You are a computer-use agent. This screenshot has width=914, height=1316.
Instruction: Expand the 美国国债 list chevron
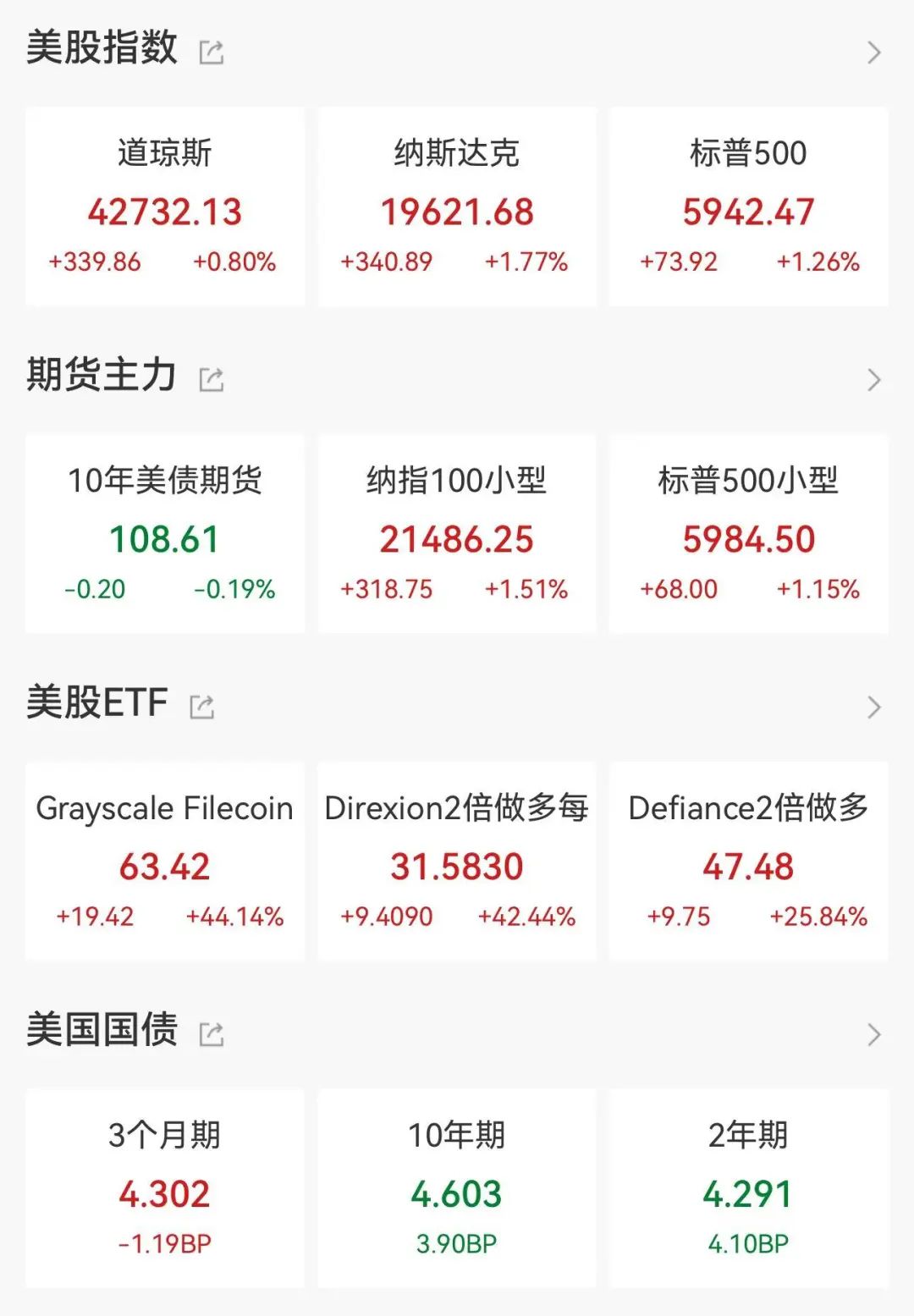(x=874, y=1034)
